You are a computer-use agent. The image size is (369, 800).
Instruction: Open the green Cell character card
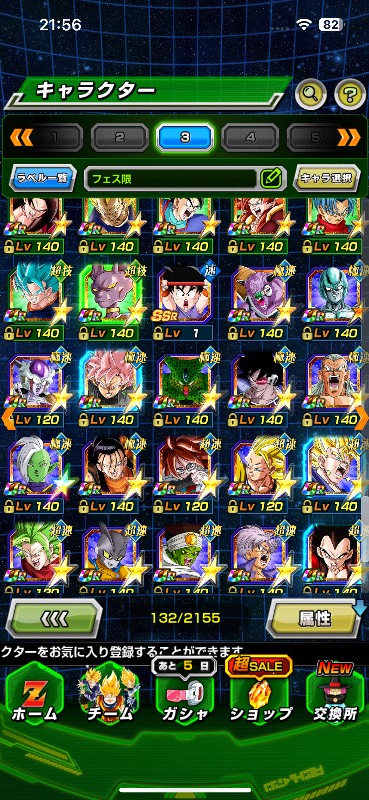[183, 390]
